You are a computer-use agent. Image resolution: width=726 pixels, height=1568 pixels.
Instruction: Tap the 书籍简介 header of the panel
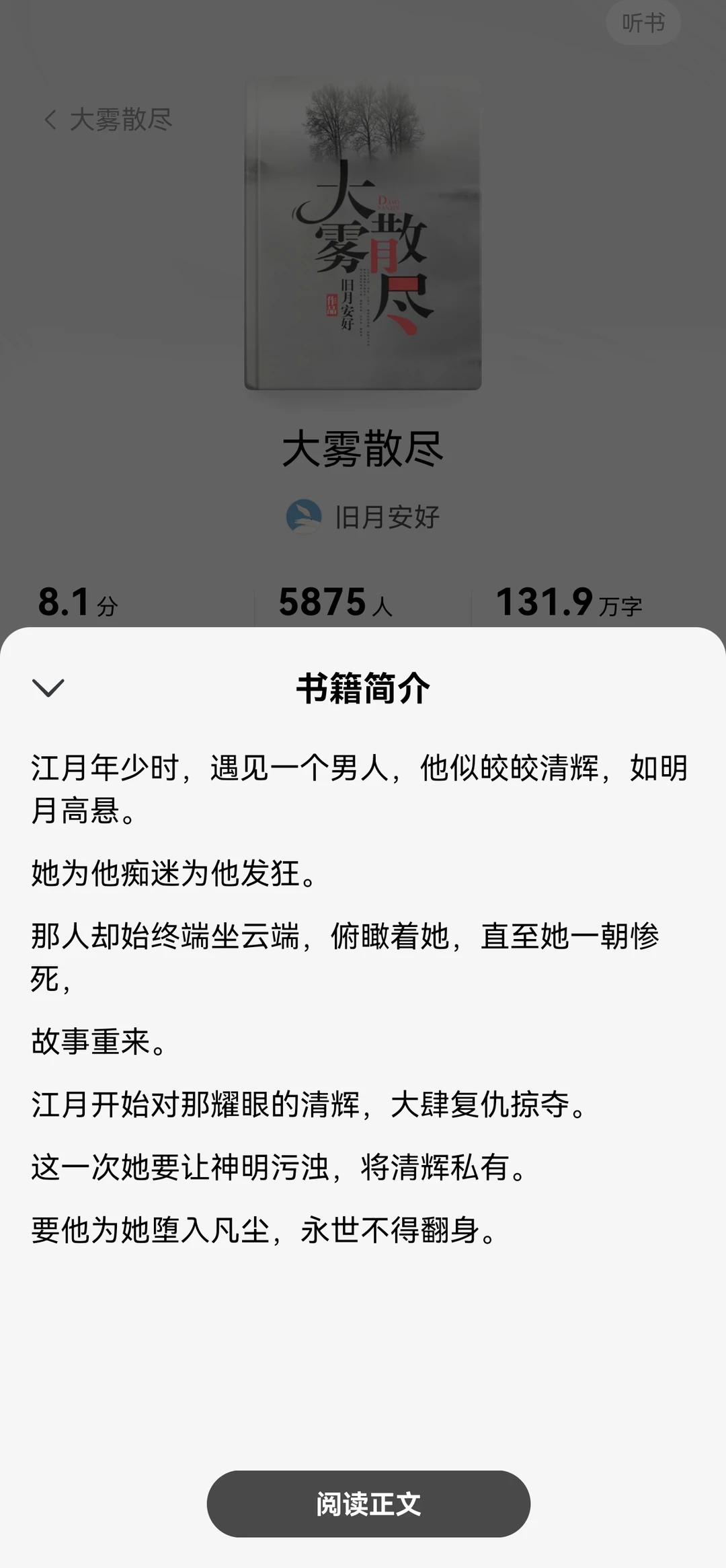pyautogui.click(x=363, y=688)
